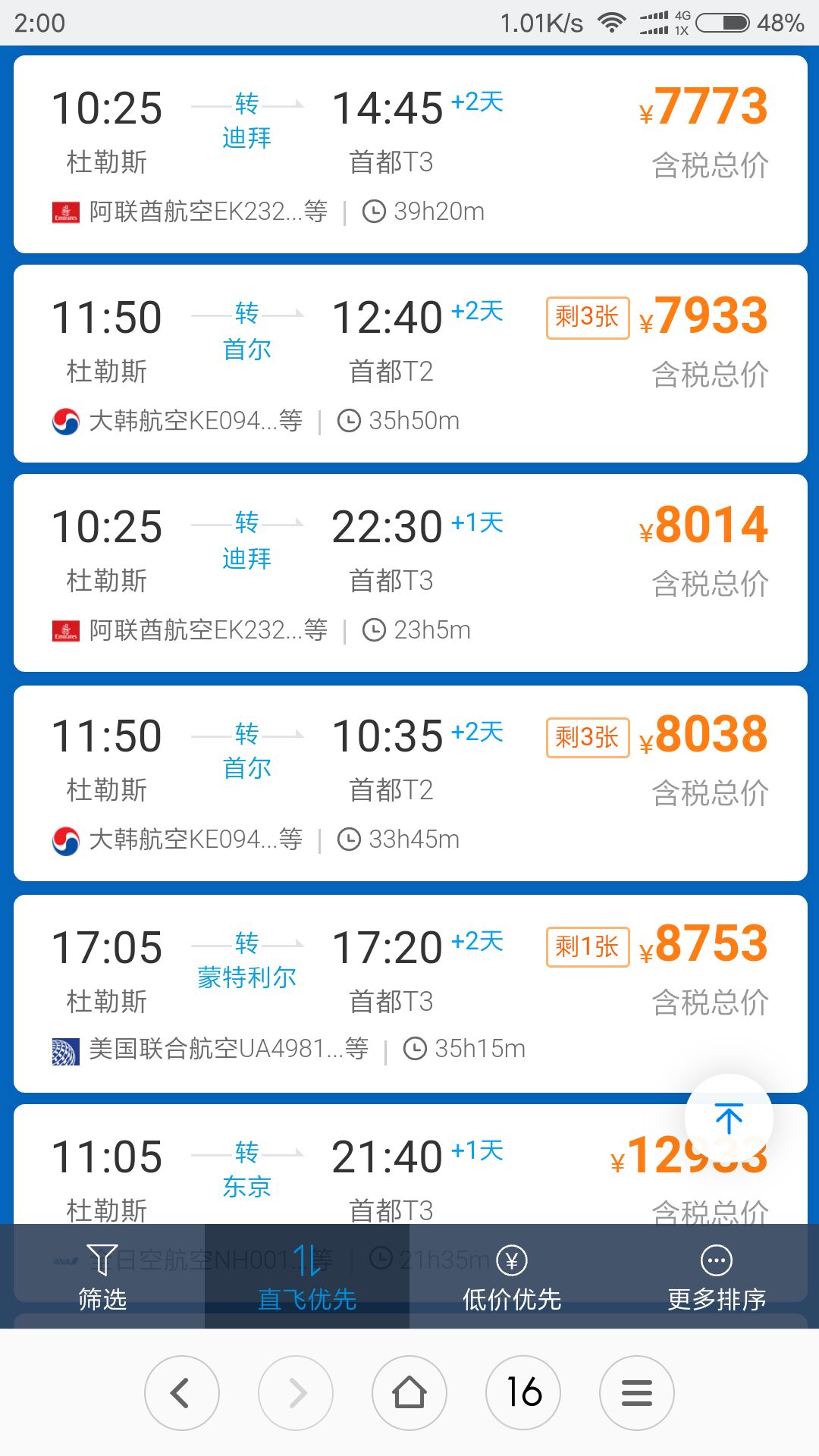Tap the back-to-top arrow button
The height and width of the screenshot is (1456, 819).
[729, 1118]
